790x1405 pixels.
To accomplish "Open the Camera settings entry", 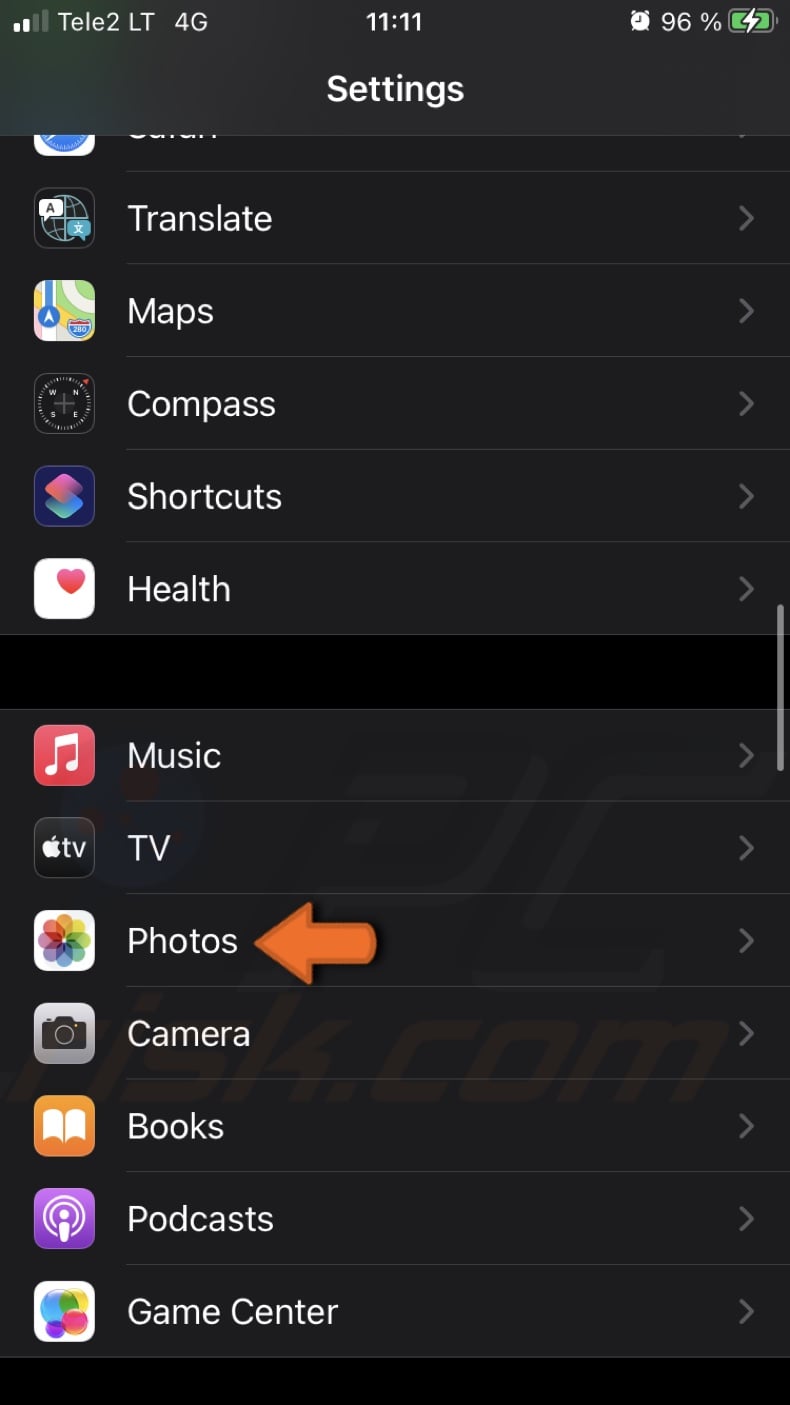I will (188, 1033).
